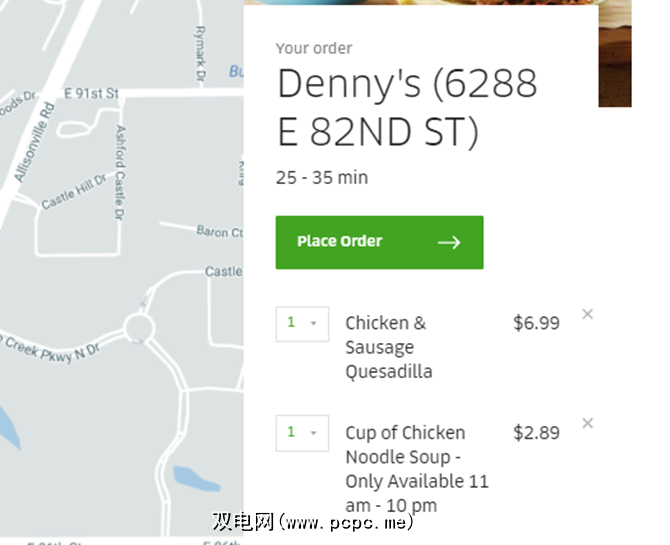Remove Chicken & Sausage Quesadilla from order
Image resolution: width=670 pixels, height=545 pixels.
pos(587,314)
